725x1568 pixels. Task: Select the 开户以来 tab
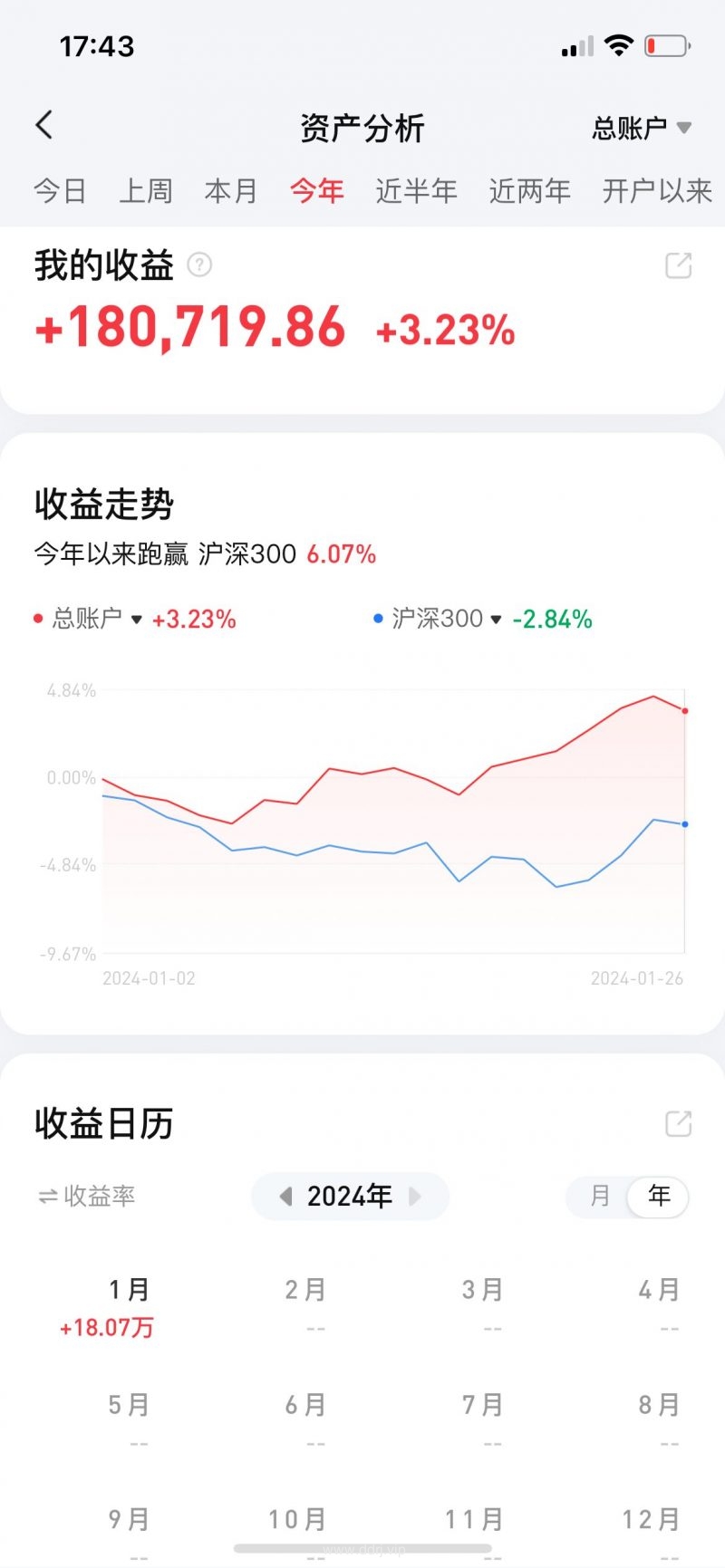coord(656,191)
